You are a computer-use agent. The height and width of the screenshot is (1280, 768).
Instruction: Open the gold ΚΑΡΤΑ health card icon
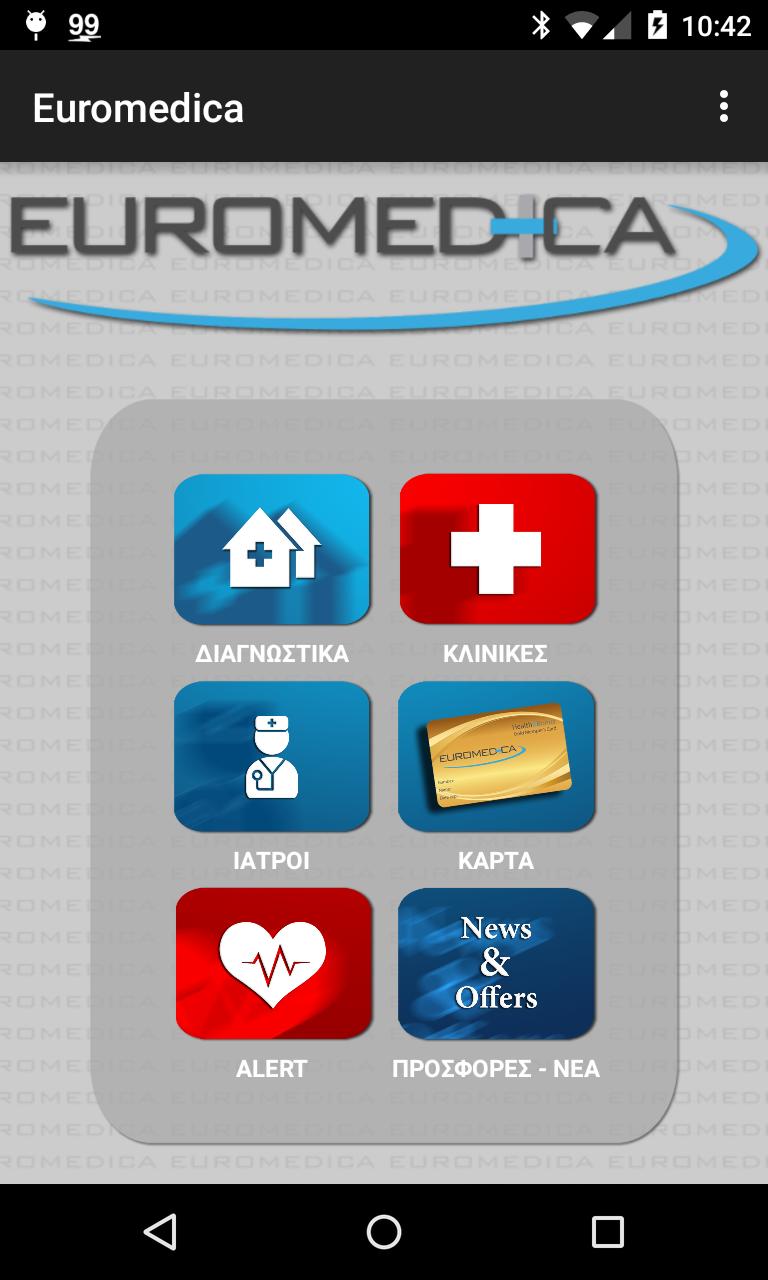(x=496, y=756)
